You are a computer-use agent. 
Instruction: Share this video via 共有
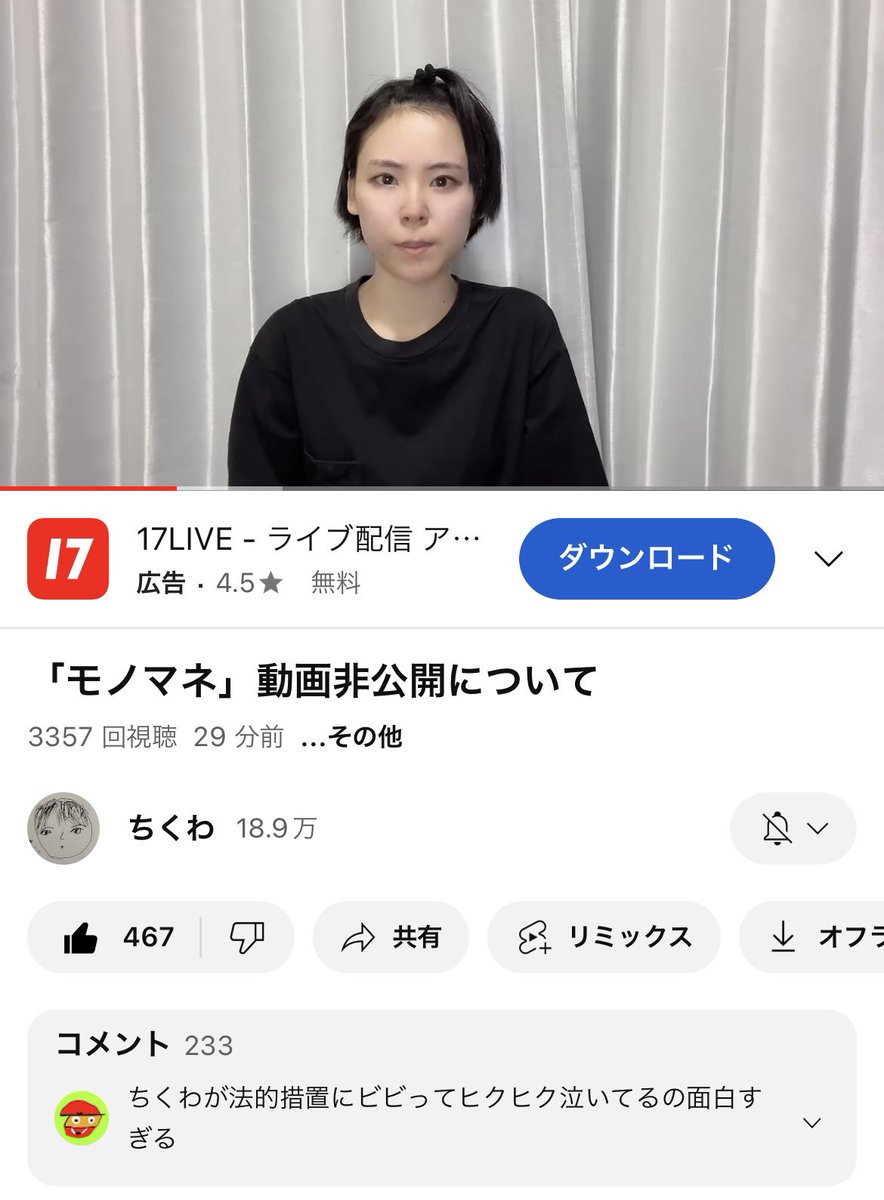[x=391, y=937]
